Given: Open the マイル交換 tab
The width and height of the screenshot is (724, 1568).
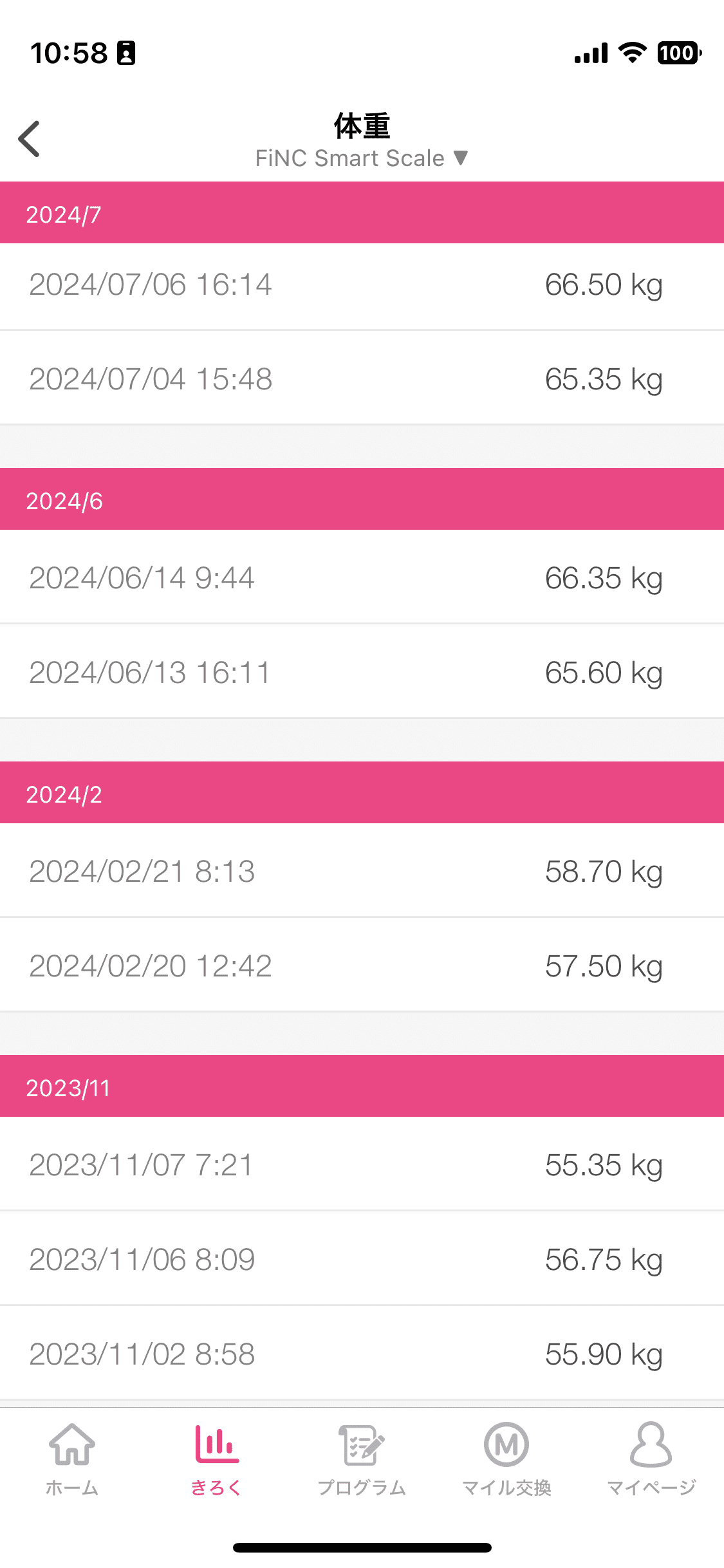Looking at the screenshot, I should (x=506, y=1459).
